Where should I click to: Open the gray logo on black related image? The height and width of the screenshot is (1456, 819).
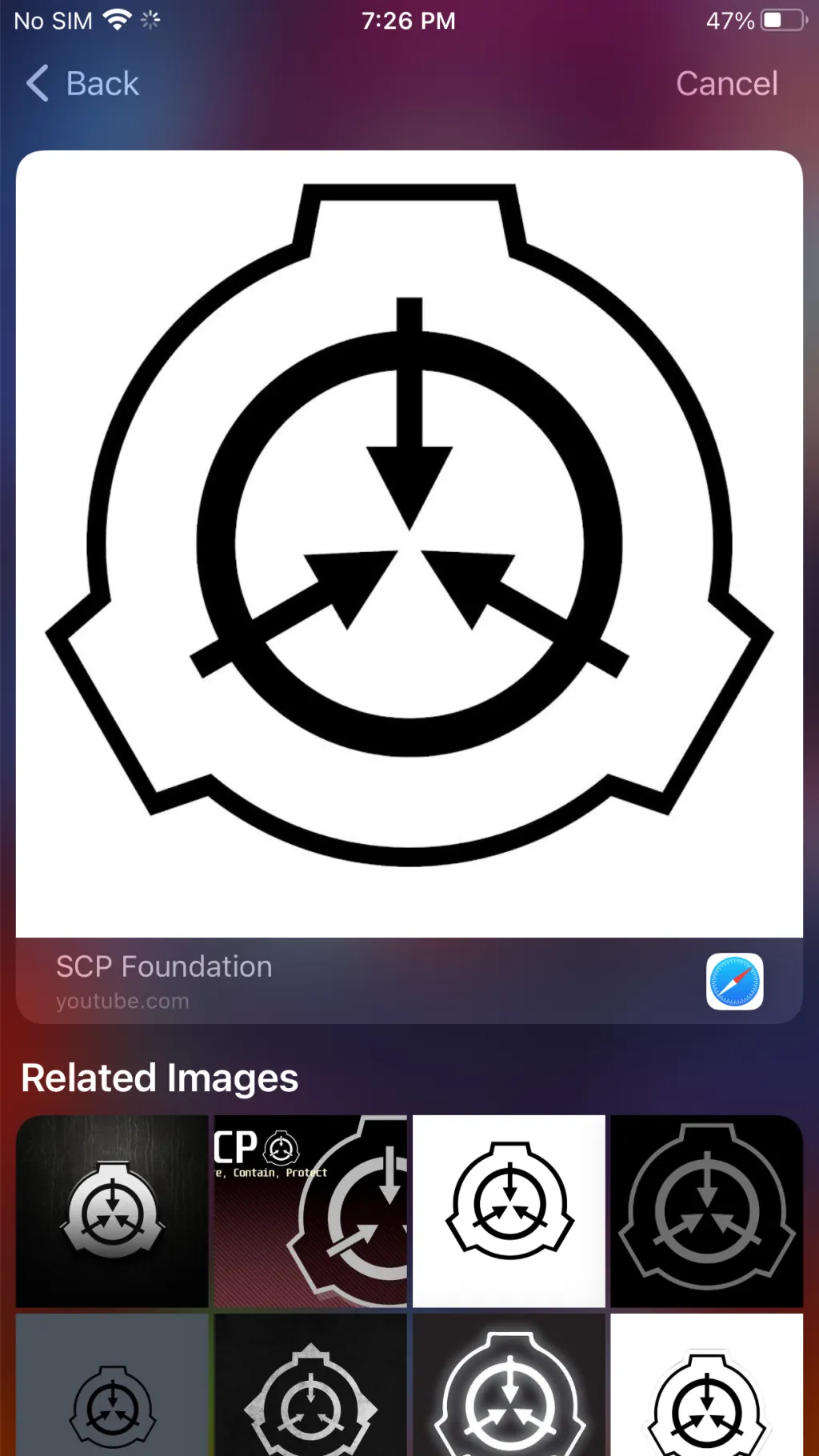[707, 1210]
